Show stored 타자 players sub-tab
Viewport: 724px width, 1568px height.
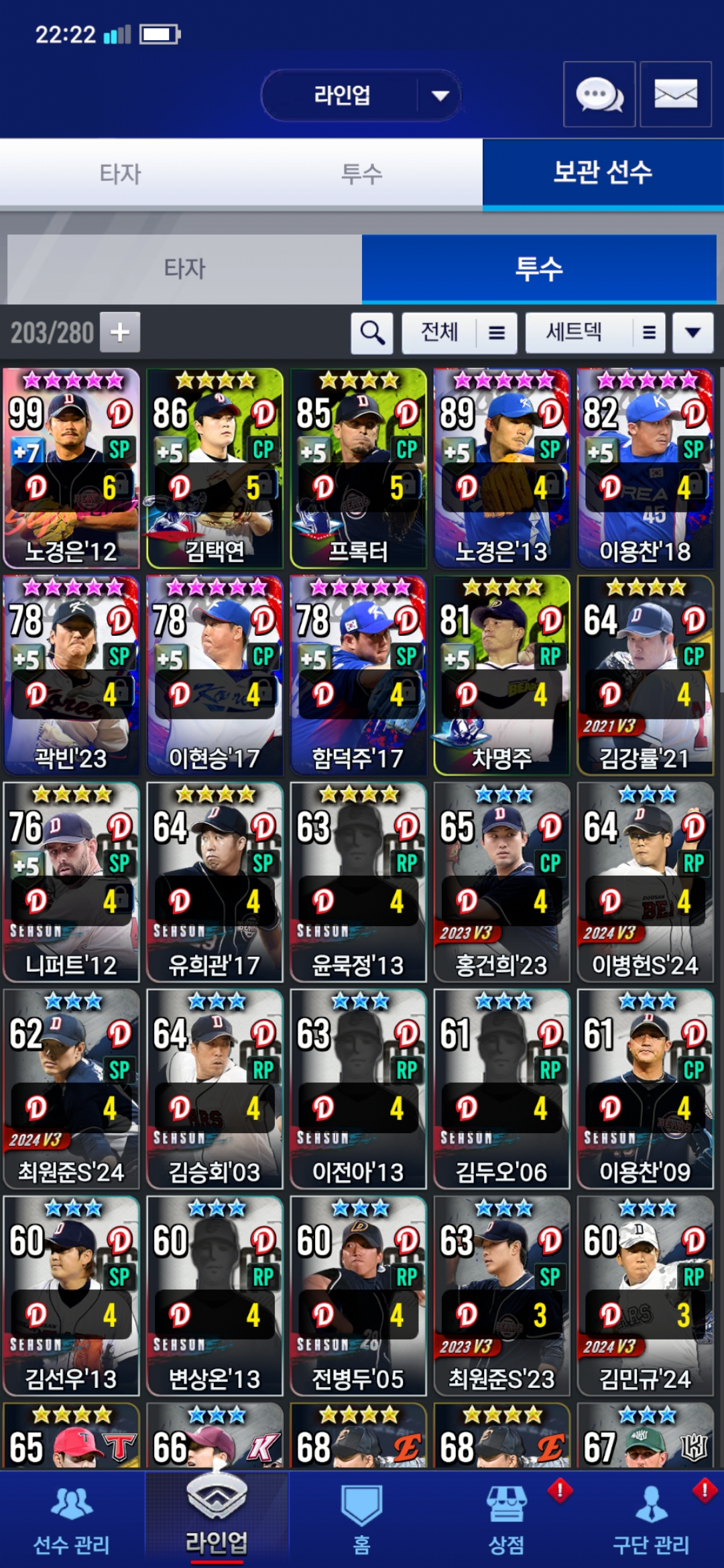pyautogui.click(x=184, y=269)
